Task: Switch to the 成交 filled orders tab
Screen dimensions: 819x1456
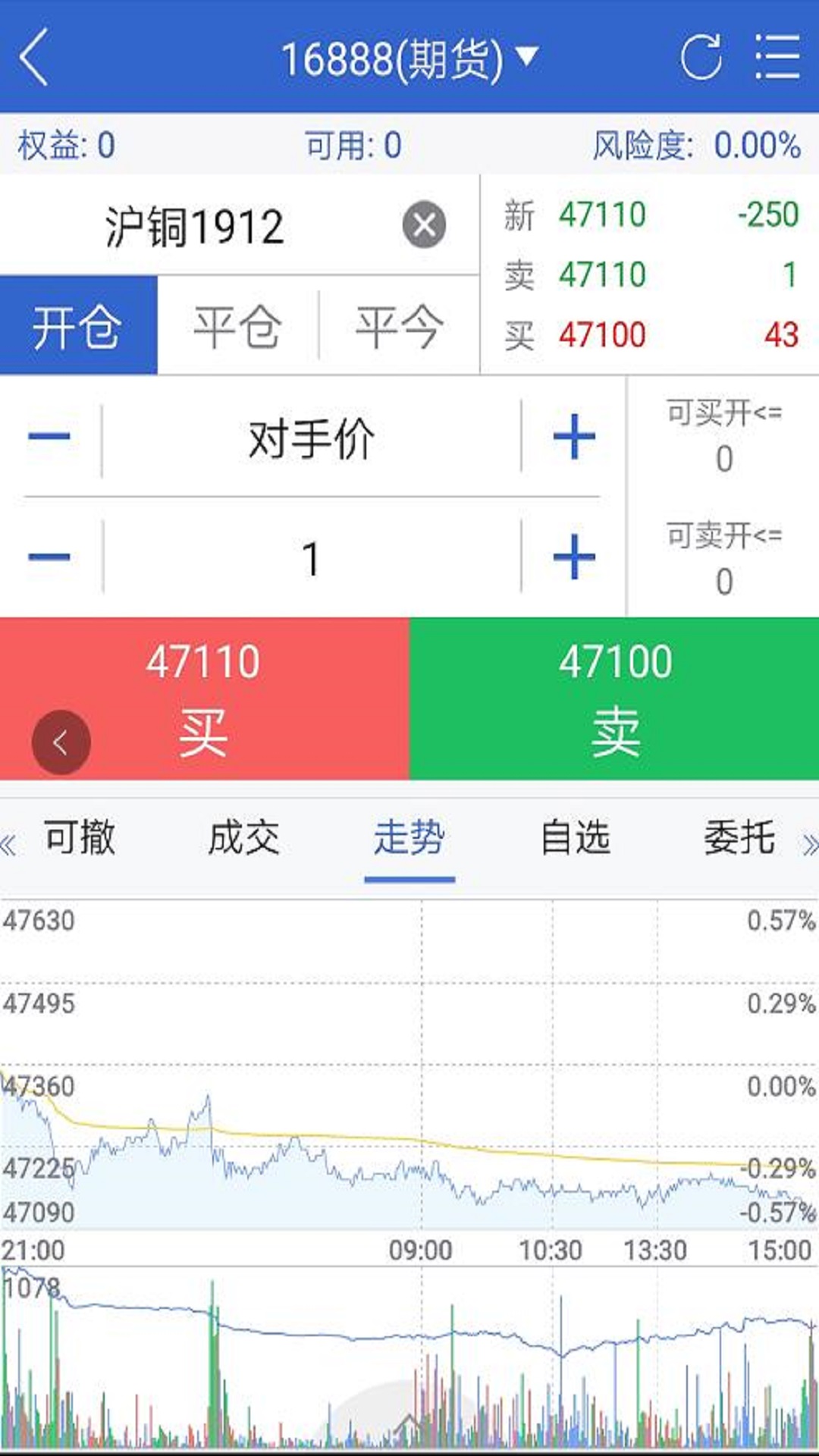Action: tap(241, 836)
